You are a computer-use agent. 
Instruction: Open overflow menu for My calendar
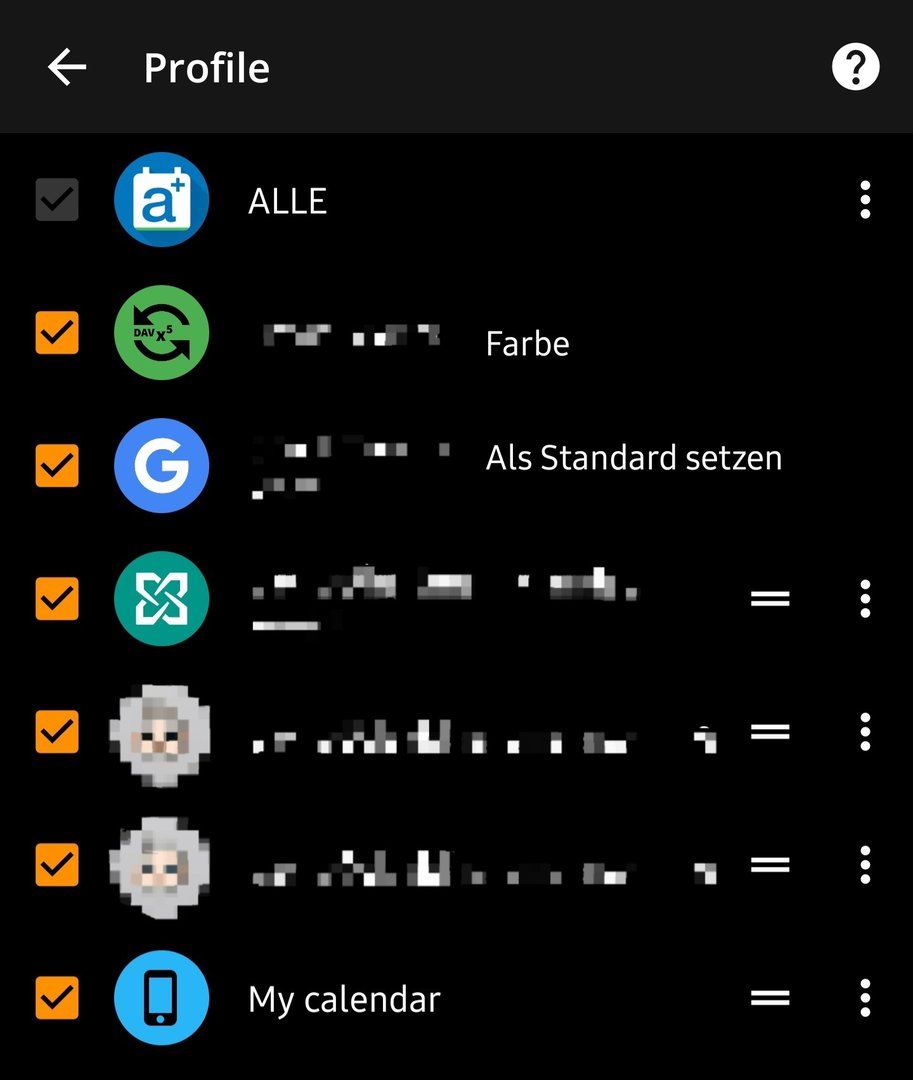pyautogui.click(x=865, y=997)
